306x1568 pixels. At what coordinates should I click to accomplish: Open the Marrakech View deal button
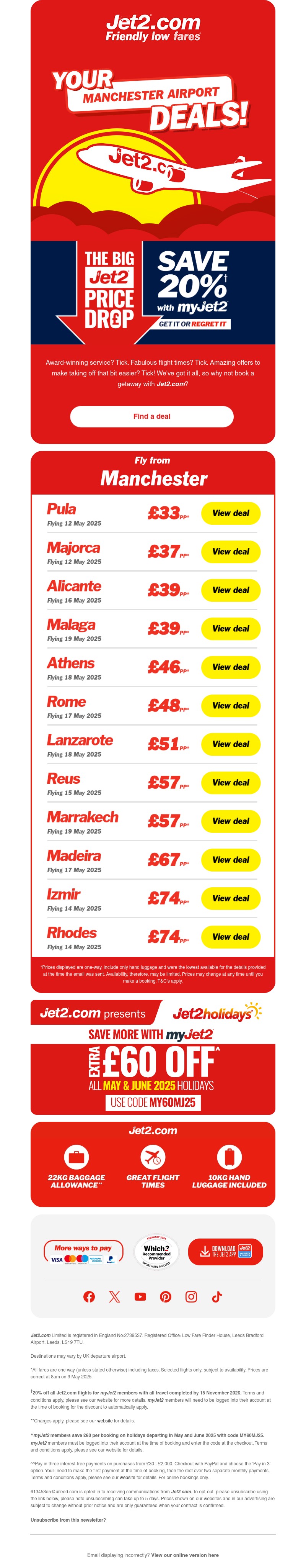(231, 821)
